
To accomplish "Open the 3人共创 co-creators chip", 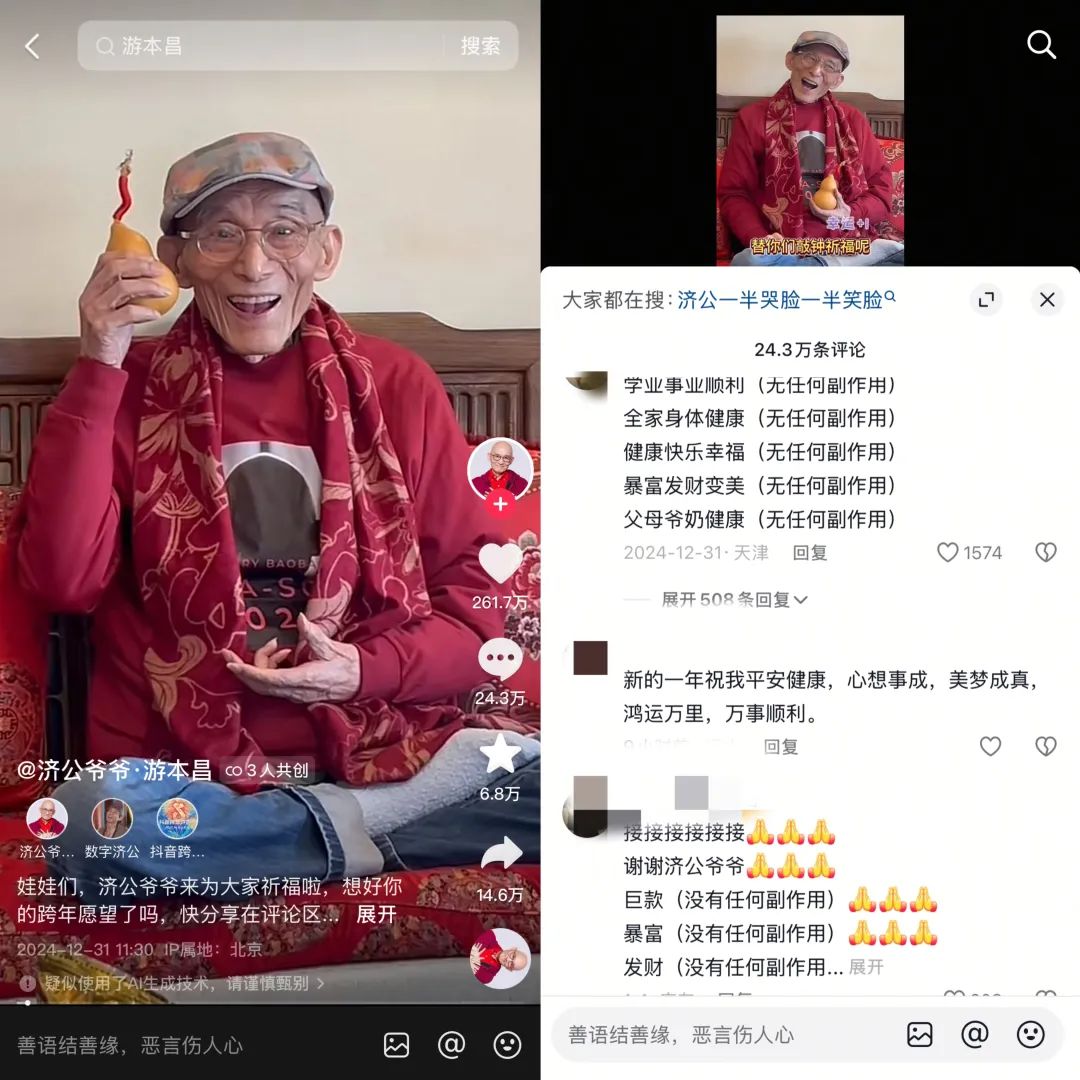I will click(268, 771).
